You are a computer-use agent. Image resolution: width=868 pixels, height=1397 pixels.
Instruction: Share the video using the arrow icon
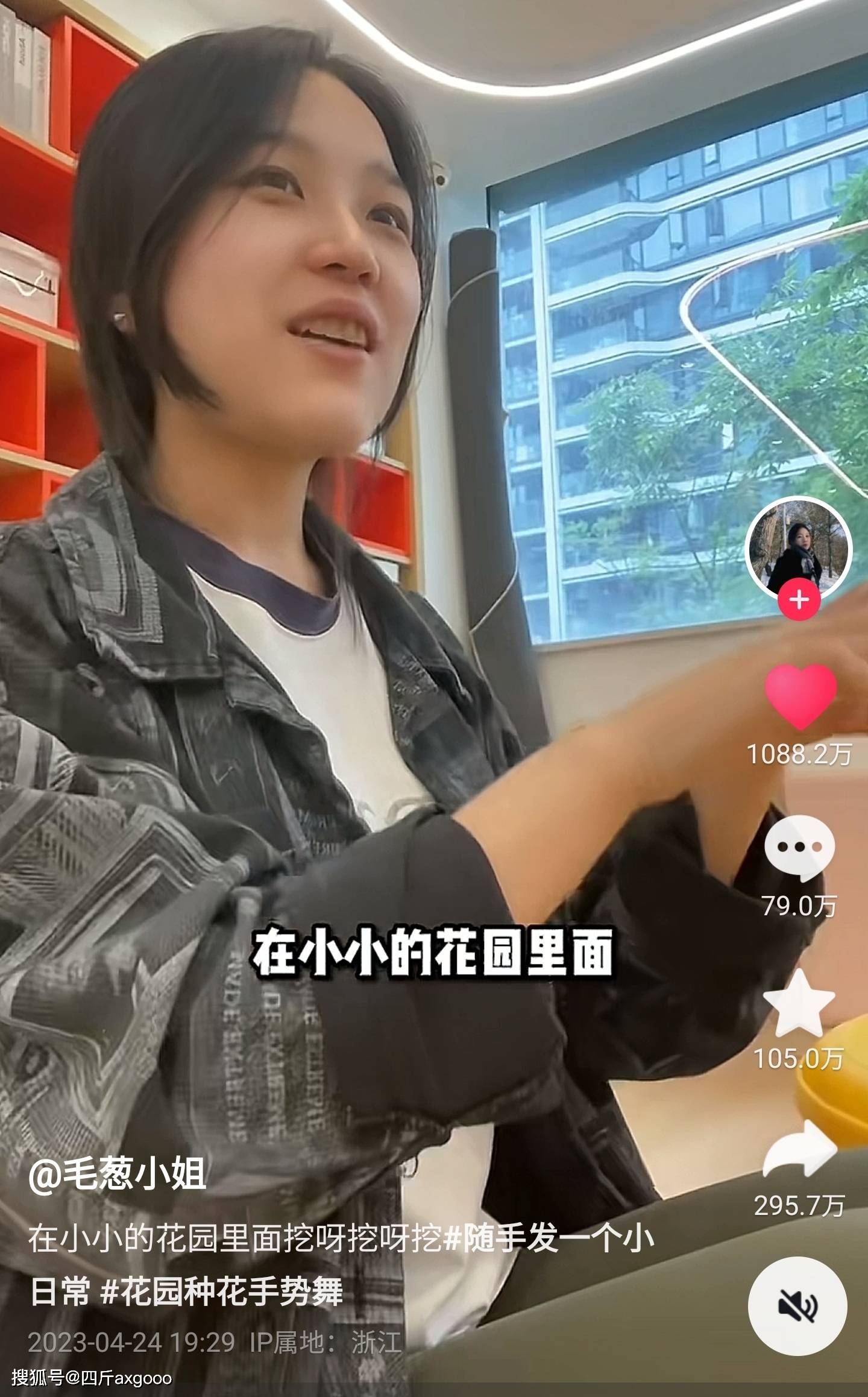click(800, 1150)
